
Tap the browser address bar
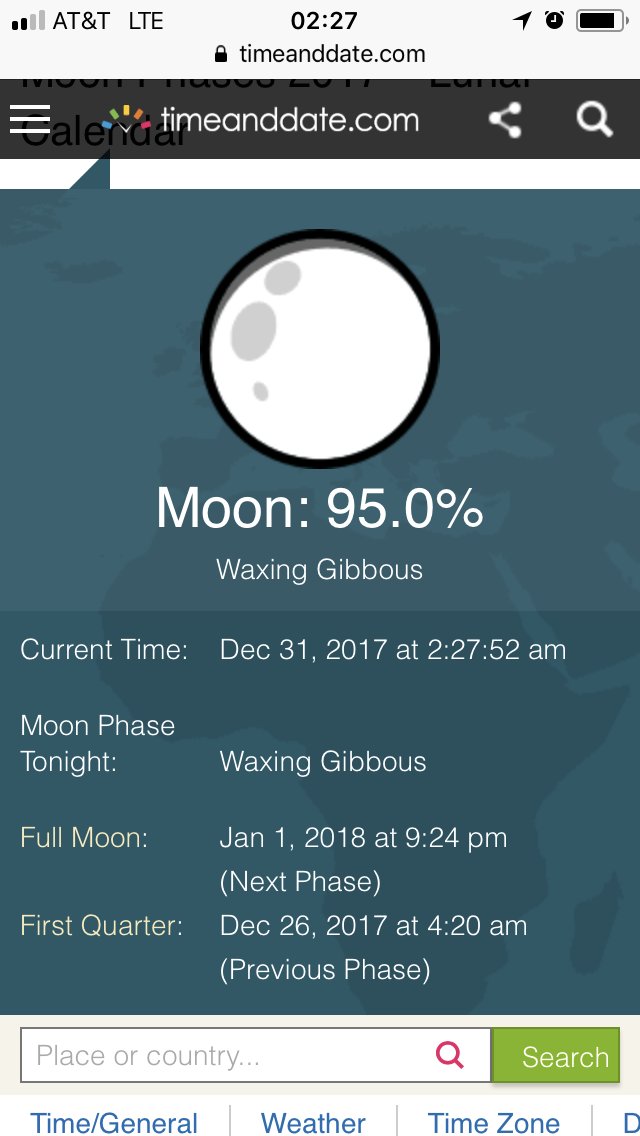point(320,54)
